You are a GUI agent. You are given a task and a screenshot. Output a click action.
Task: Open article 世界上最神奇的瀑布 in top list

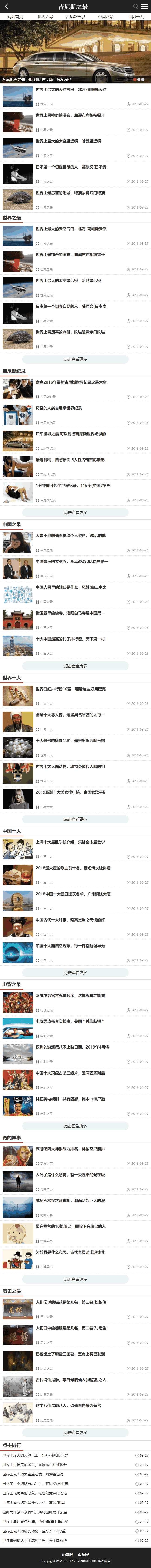tap(70, 115)
